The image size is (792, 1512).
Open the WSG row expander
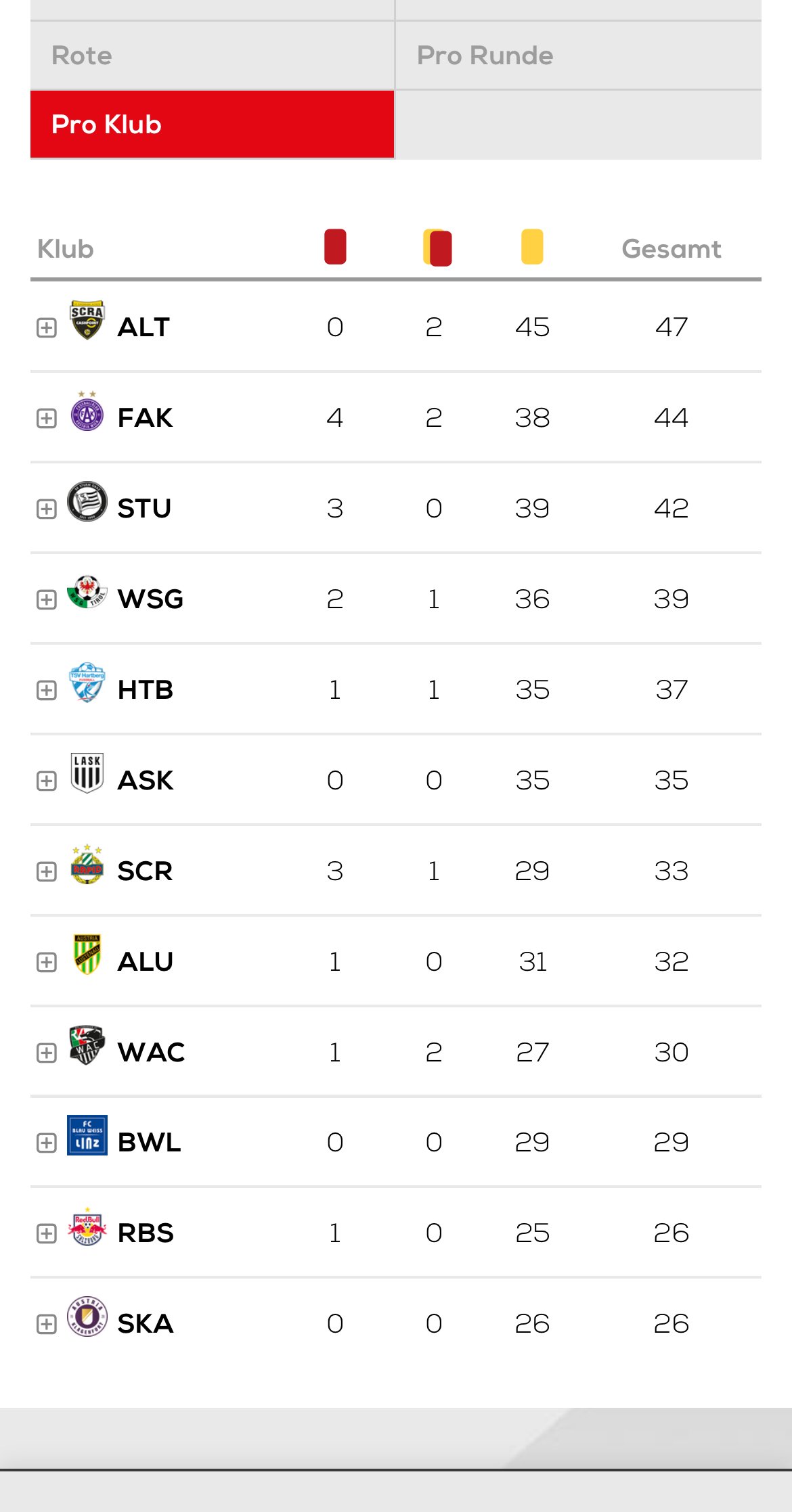pyautogui.click(x=46, y=600)
